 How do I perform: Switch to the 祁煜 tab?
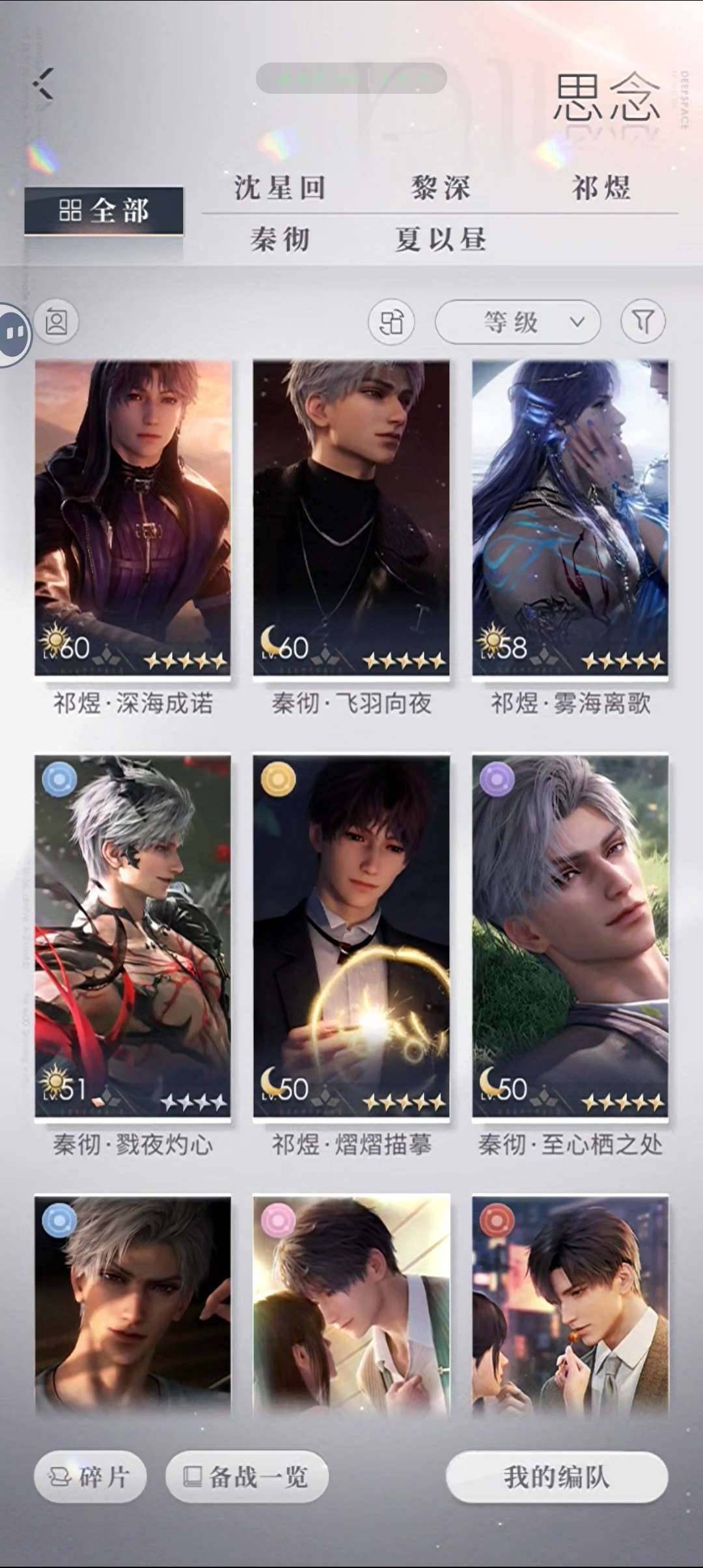[601, 188]
